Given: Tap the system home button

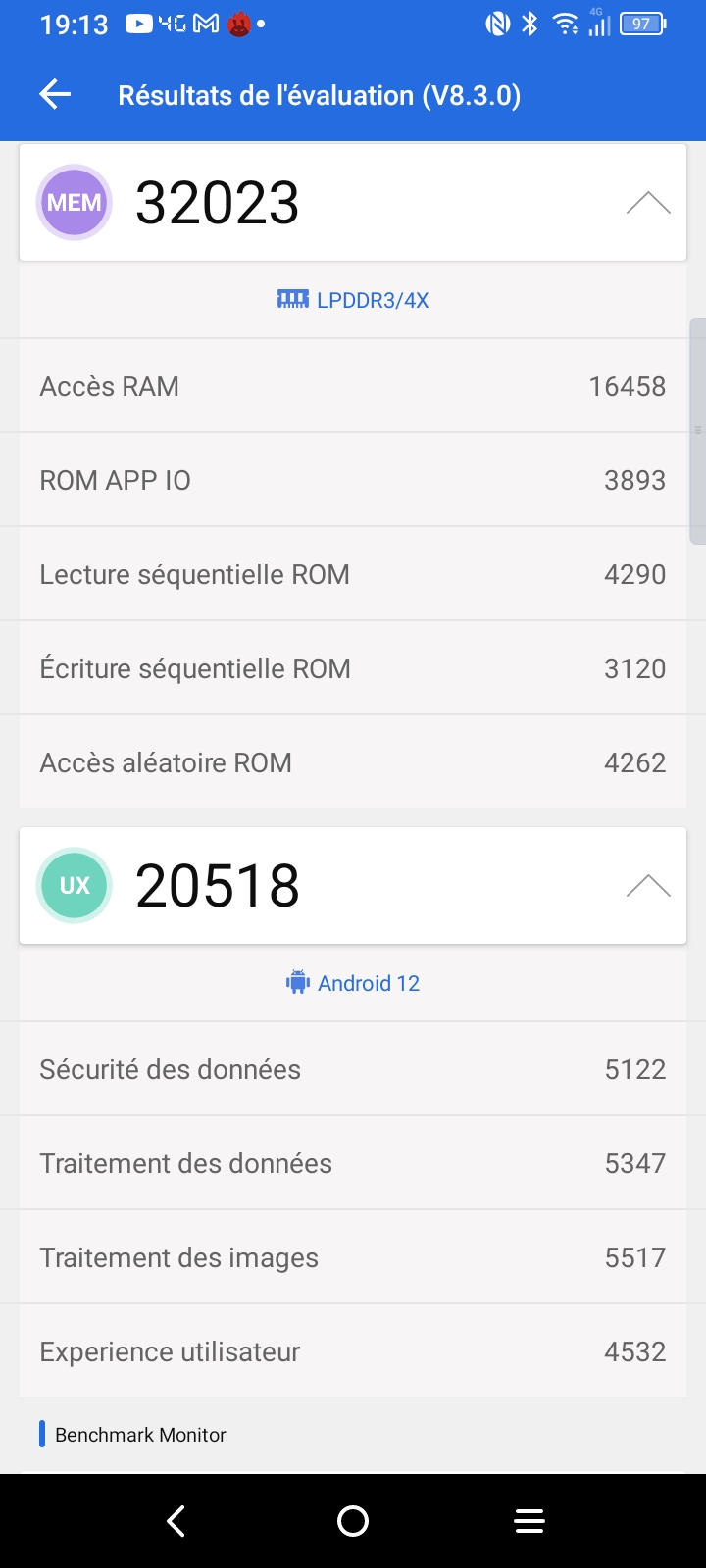Looking at the screenshot, I should coord(353,1521).
